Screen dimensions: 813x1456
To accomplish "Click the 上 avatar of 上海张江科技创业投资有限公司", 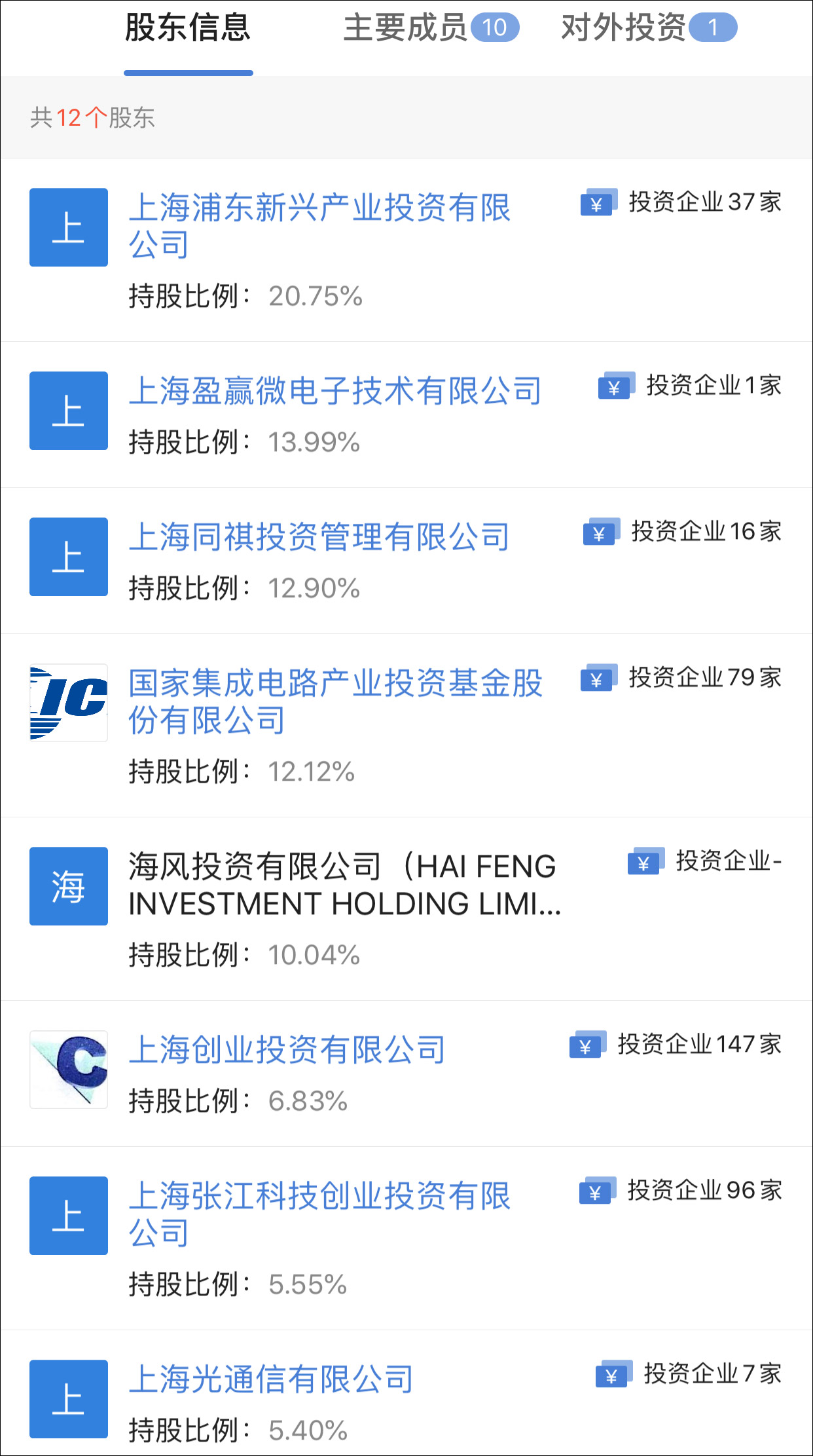I will tap(68, 1215).
